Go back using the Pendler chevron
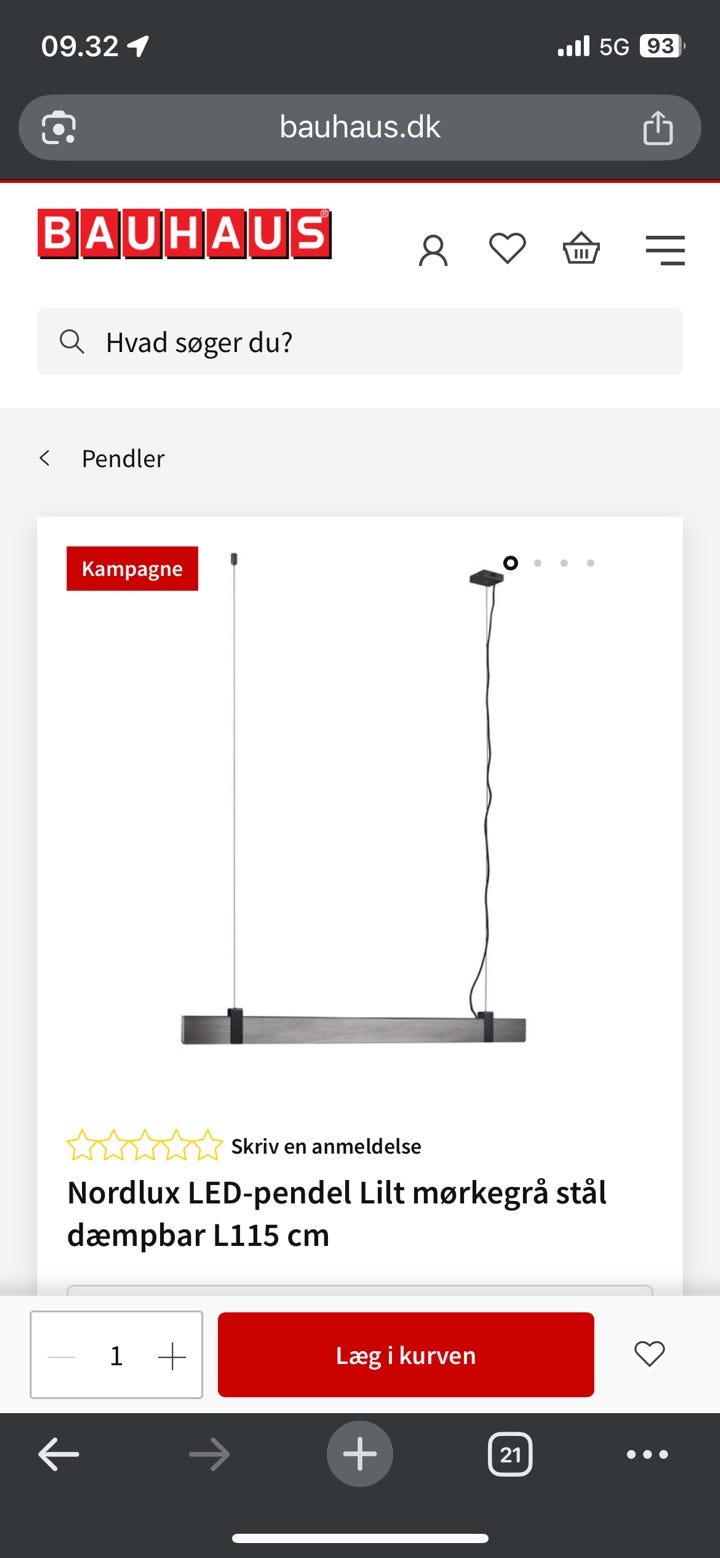Viewport: 720px width, 1558px height. coord(45,458)
